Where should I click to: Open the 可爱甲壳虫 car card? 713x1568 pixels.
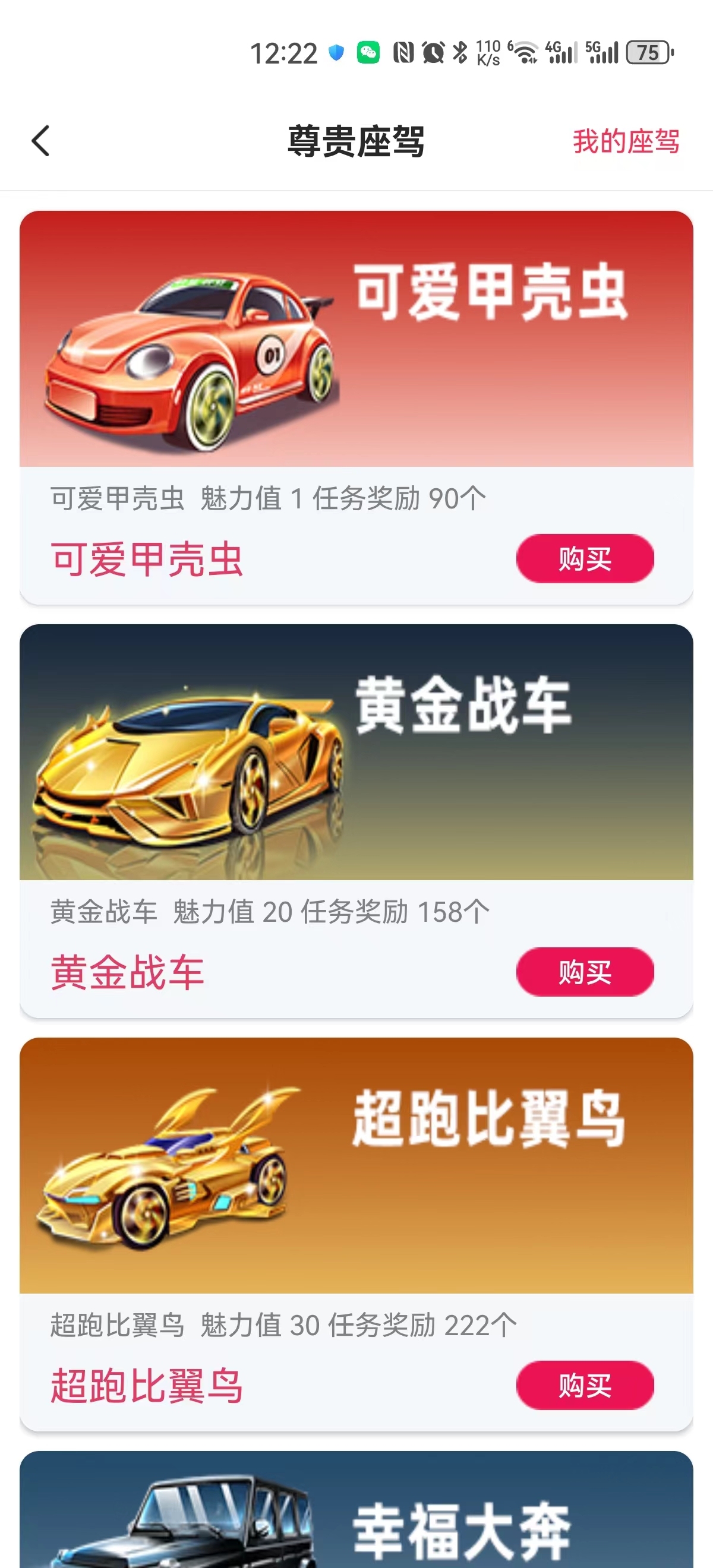click(x=356, y=339)
